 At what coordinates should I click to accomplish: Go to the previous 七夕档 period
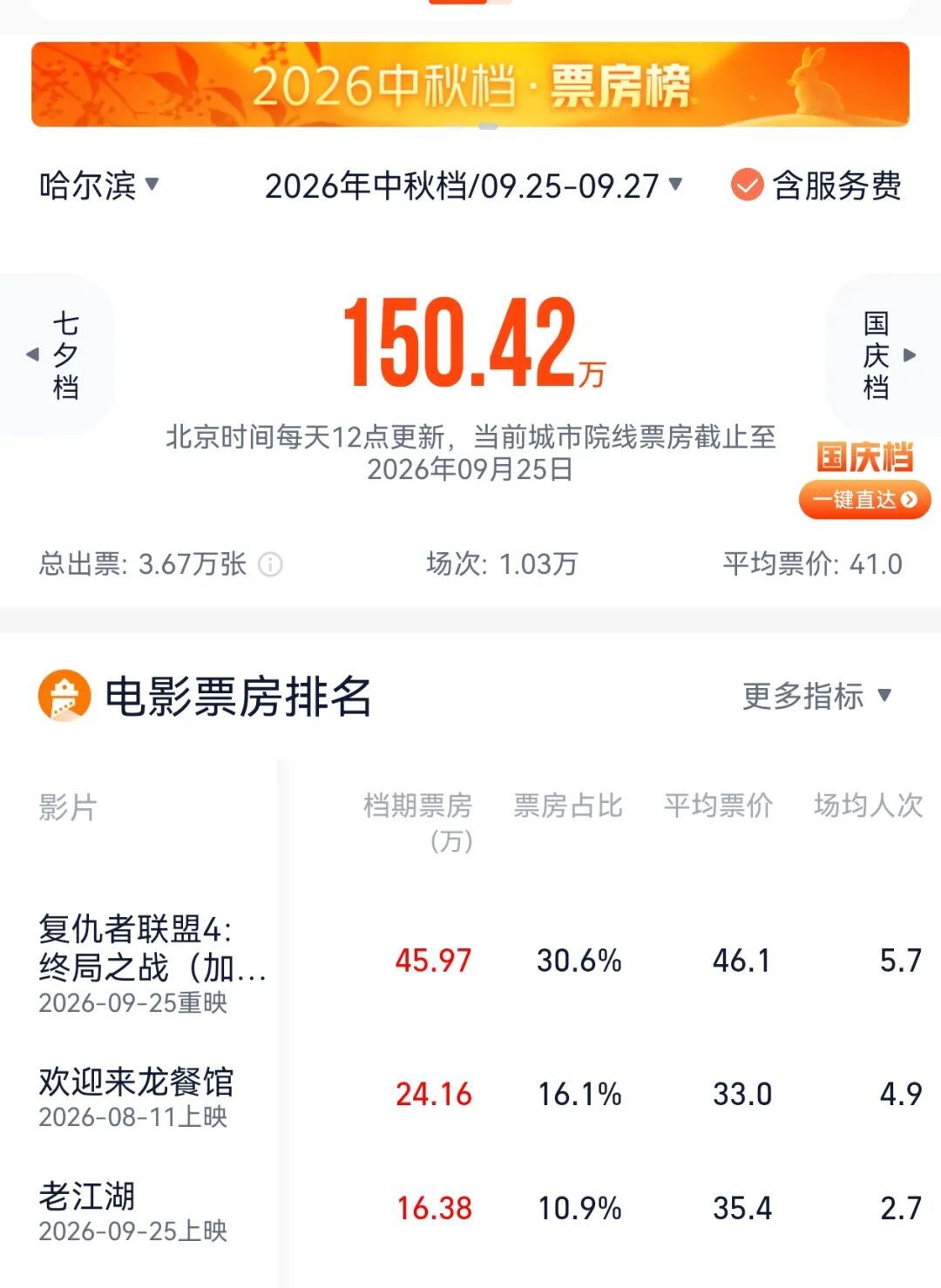[x=57, y=354]
